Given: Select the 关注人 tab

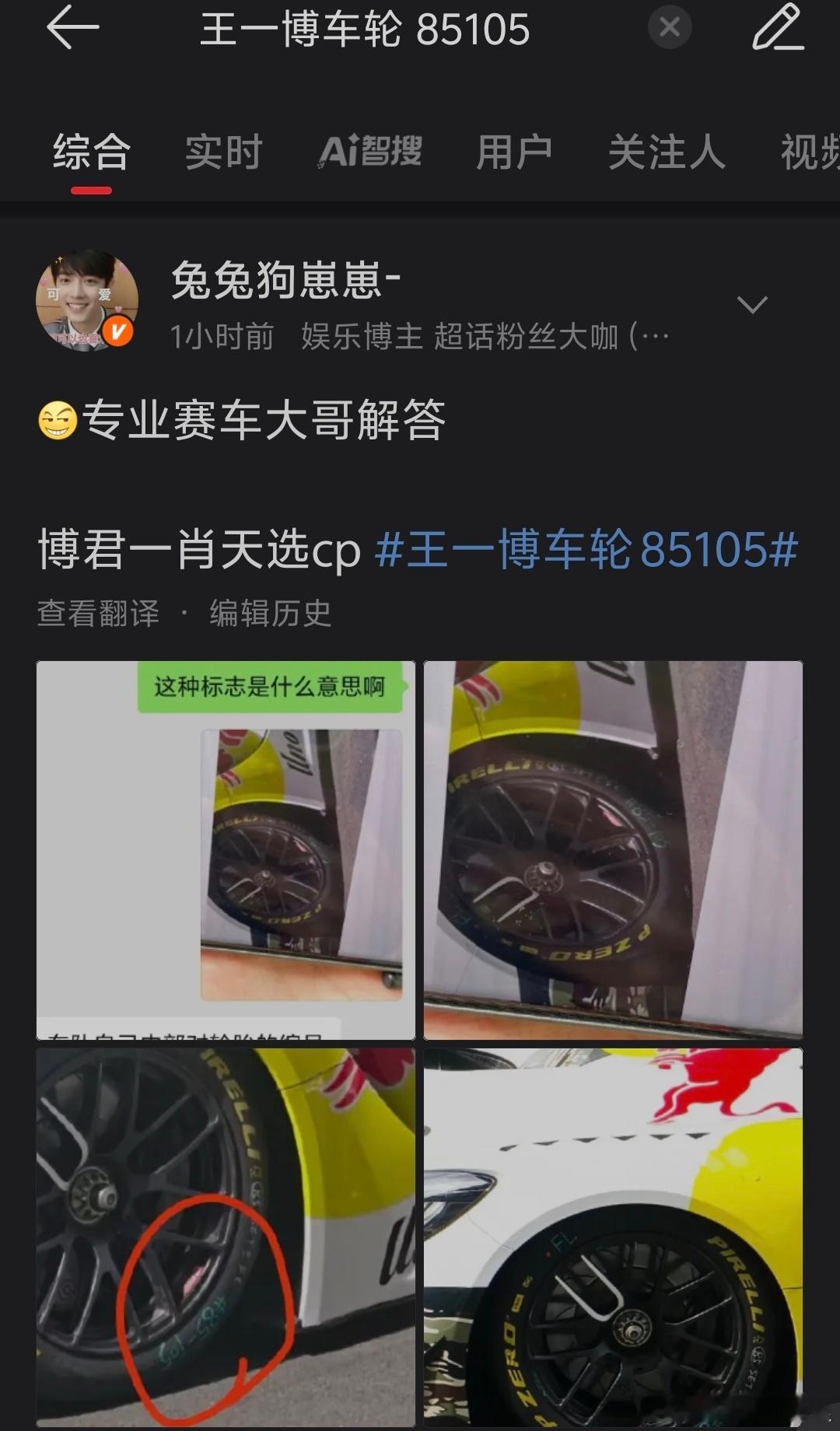Looking at the screenshot, I should [666, 152].
